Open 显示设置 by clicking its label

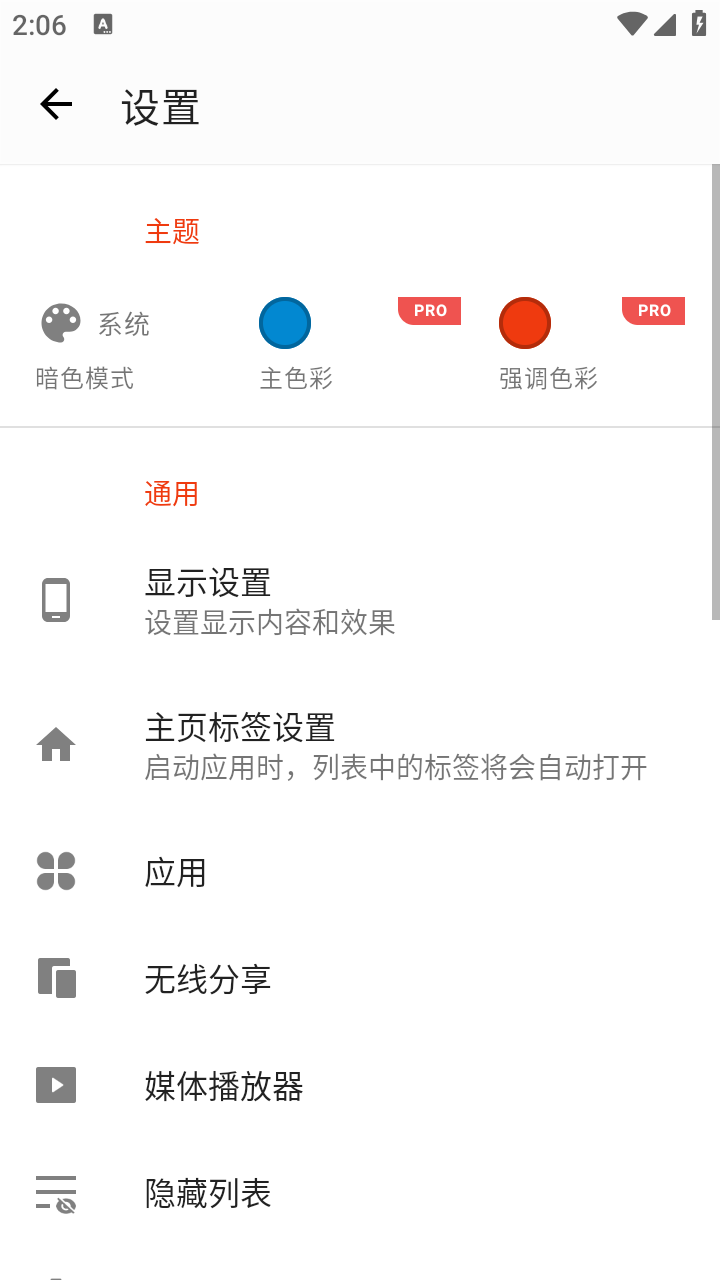208,582
